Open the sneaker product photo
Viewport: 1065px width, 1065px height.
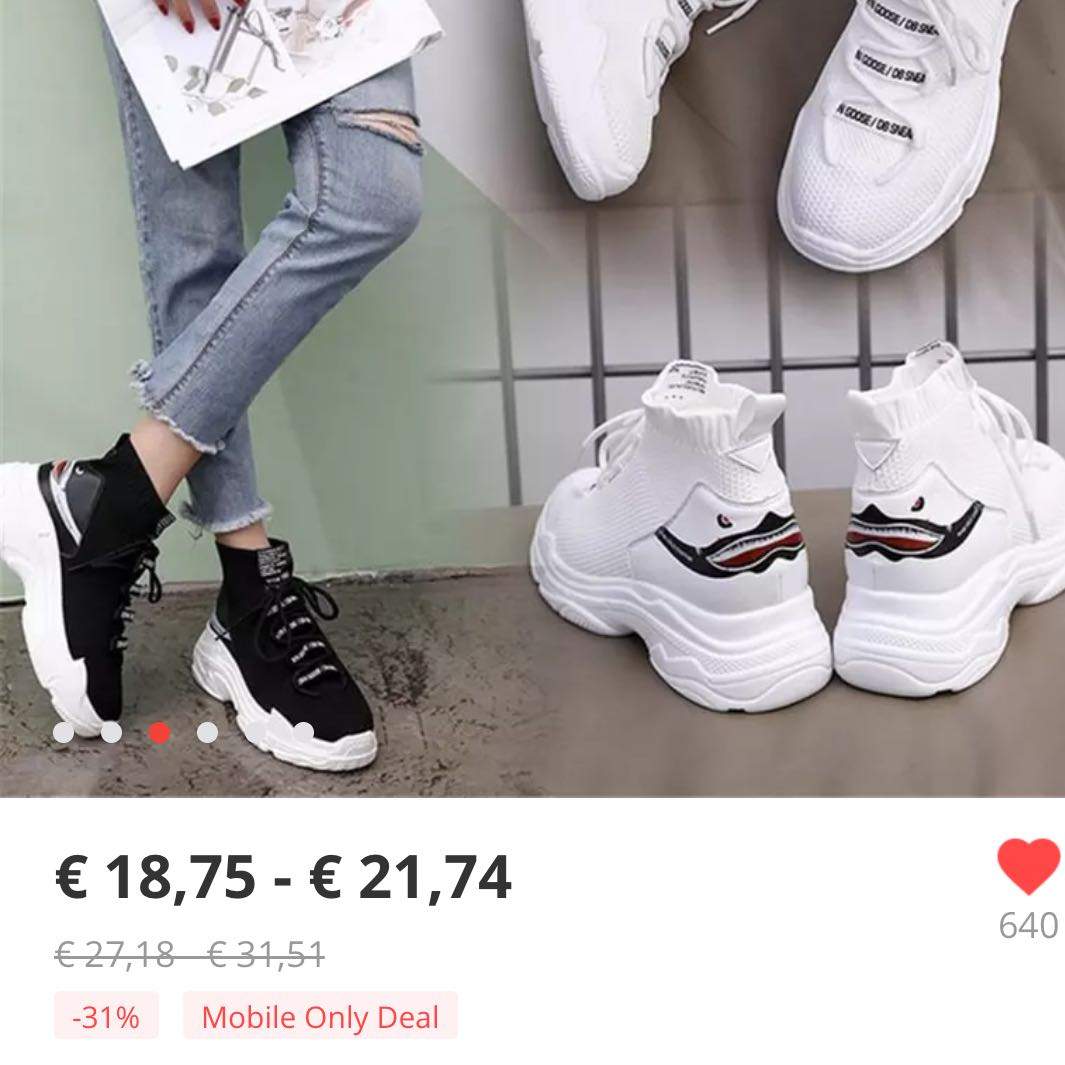(532, 400)
